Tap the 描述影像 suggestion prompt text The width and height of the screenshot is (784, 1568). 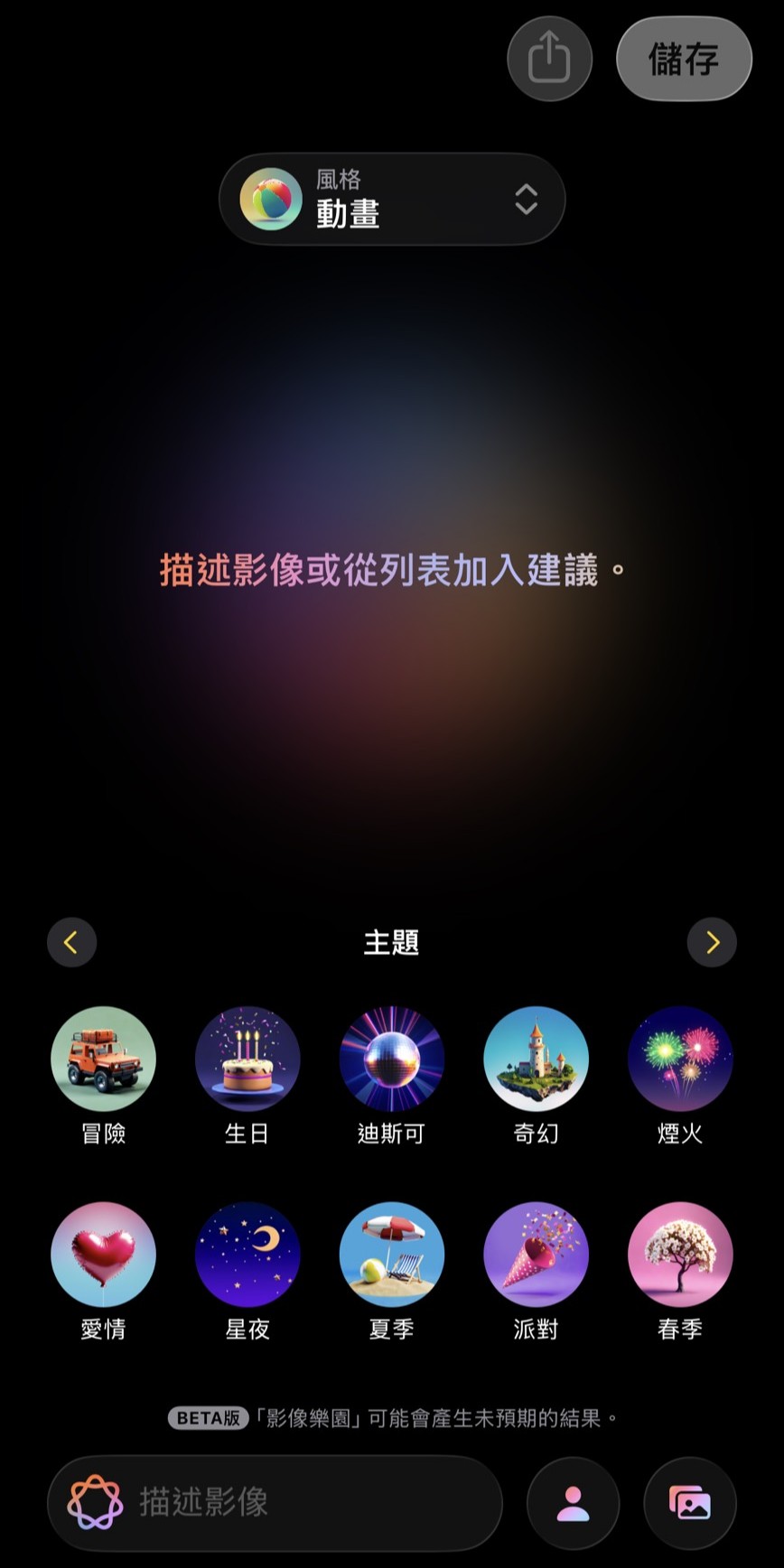click(x=392, y=570)
